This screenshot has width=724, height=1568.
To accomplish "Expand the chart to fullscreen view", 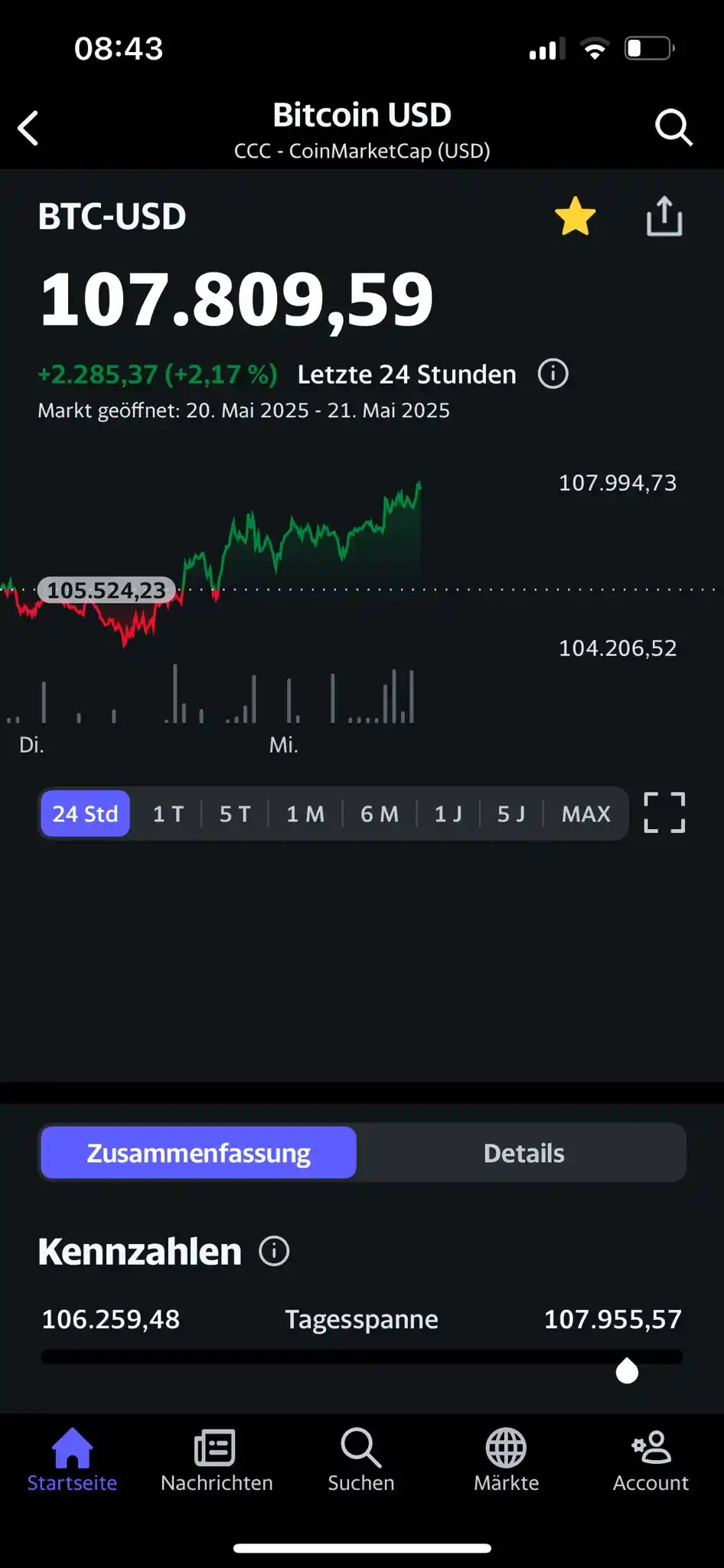I will point(664,813).
